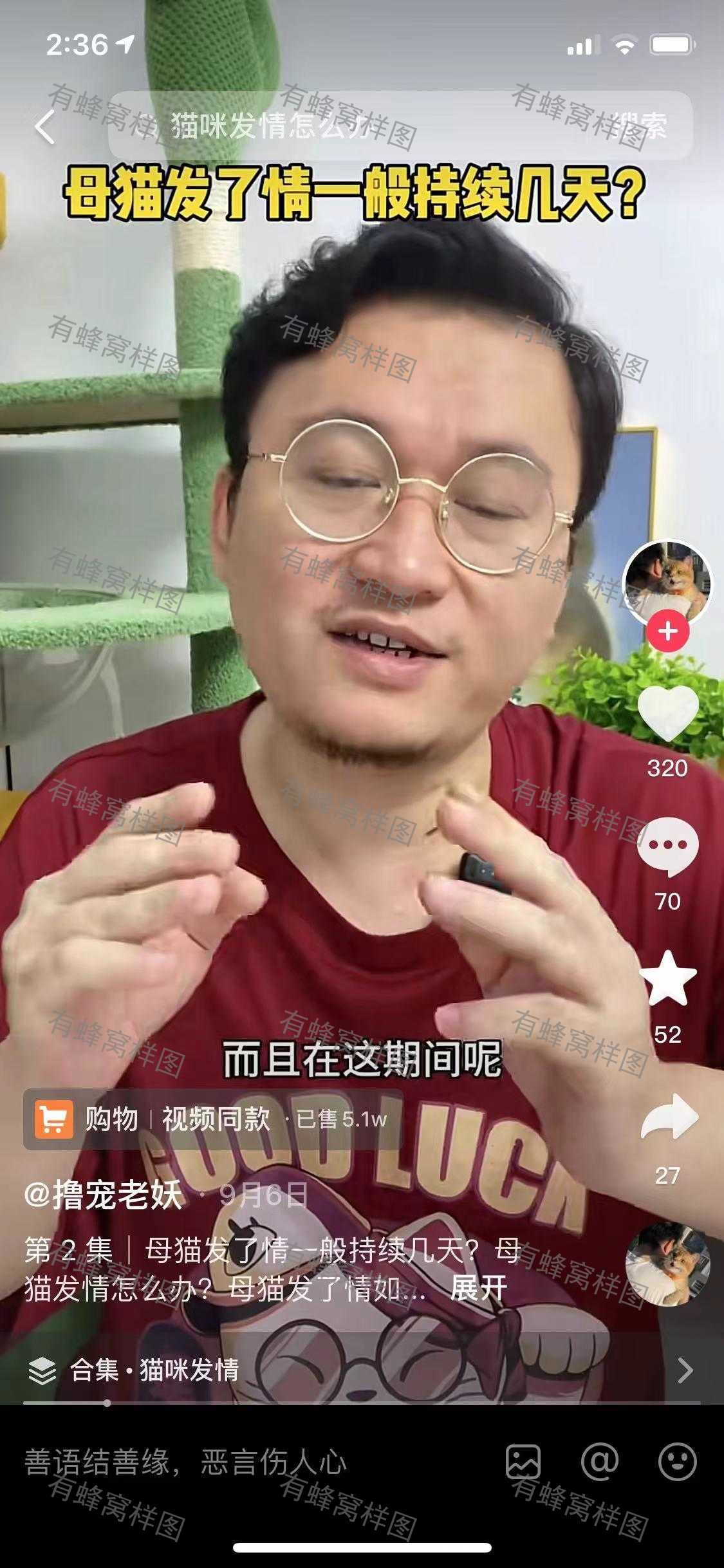Viewport: 724px width, 1568px height.
Task: Seek using the video progress bar
Action: (x=362, y=1403)
